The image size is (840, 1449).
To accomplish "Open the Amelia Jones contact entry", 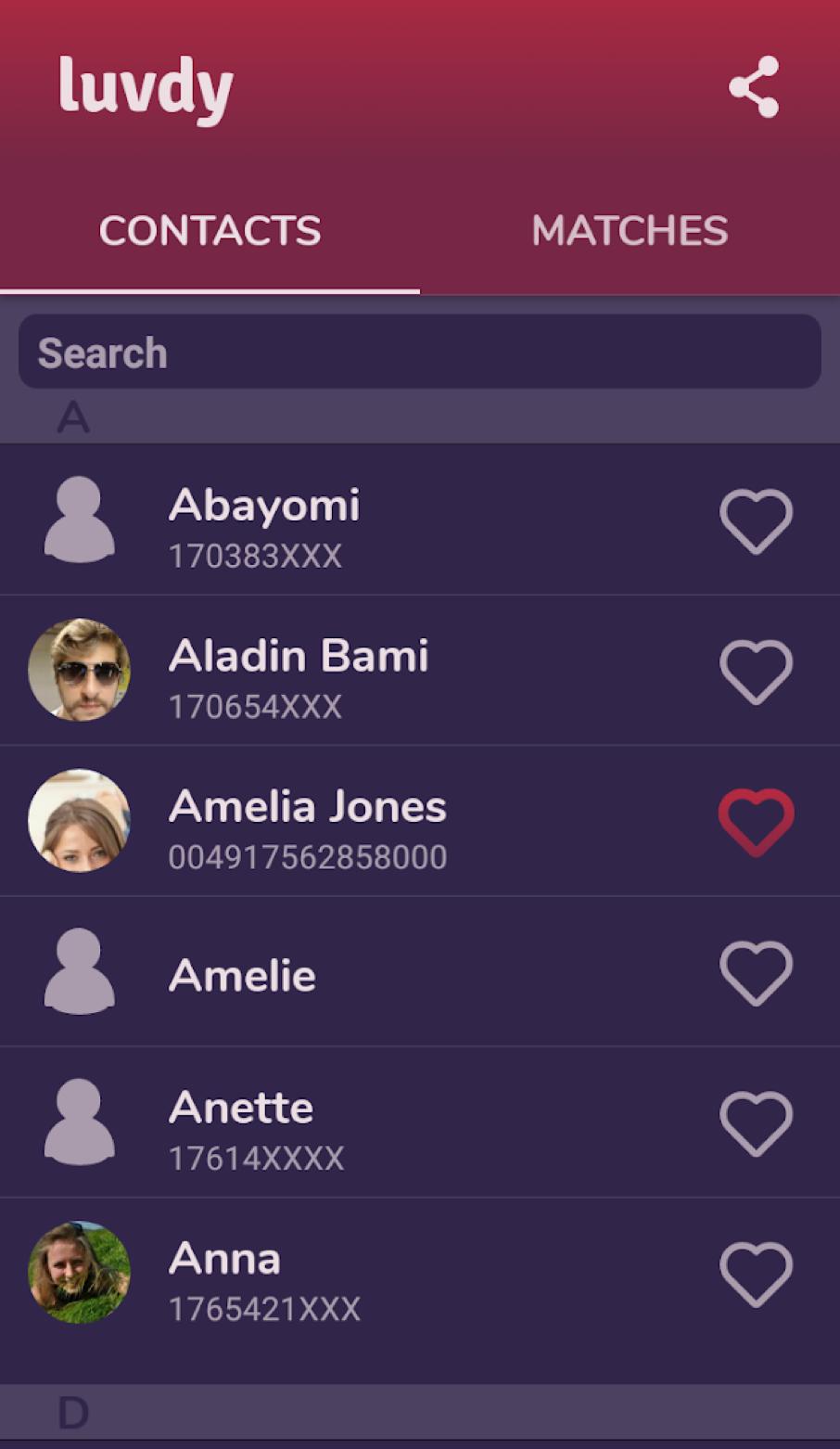I will pos(371,822).
